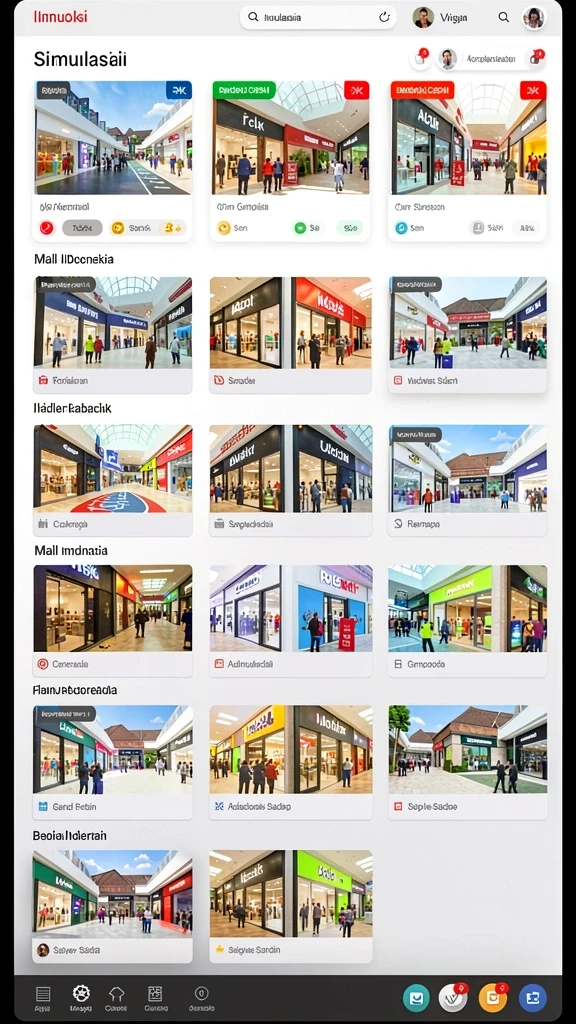This screenshot has width=576, height=1024.
Task: Tap the teal round button in the bottom bar
Action: [x=416, y=998]
